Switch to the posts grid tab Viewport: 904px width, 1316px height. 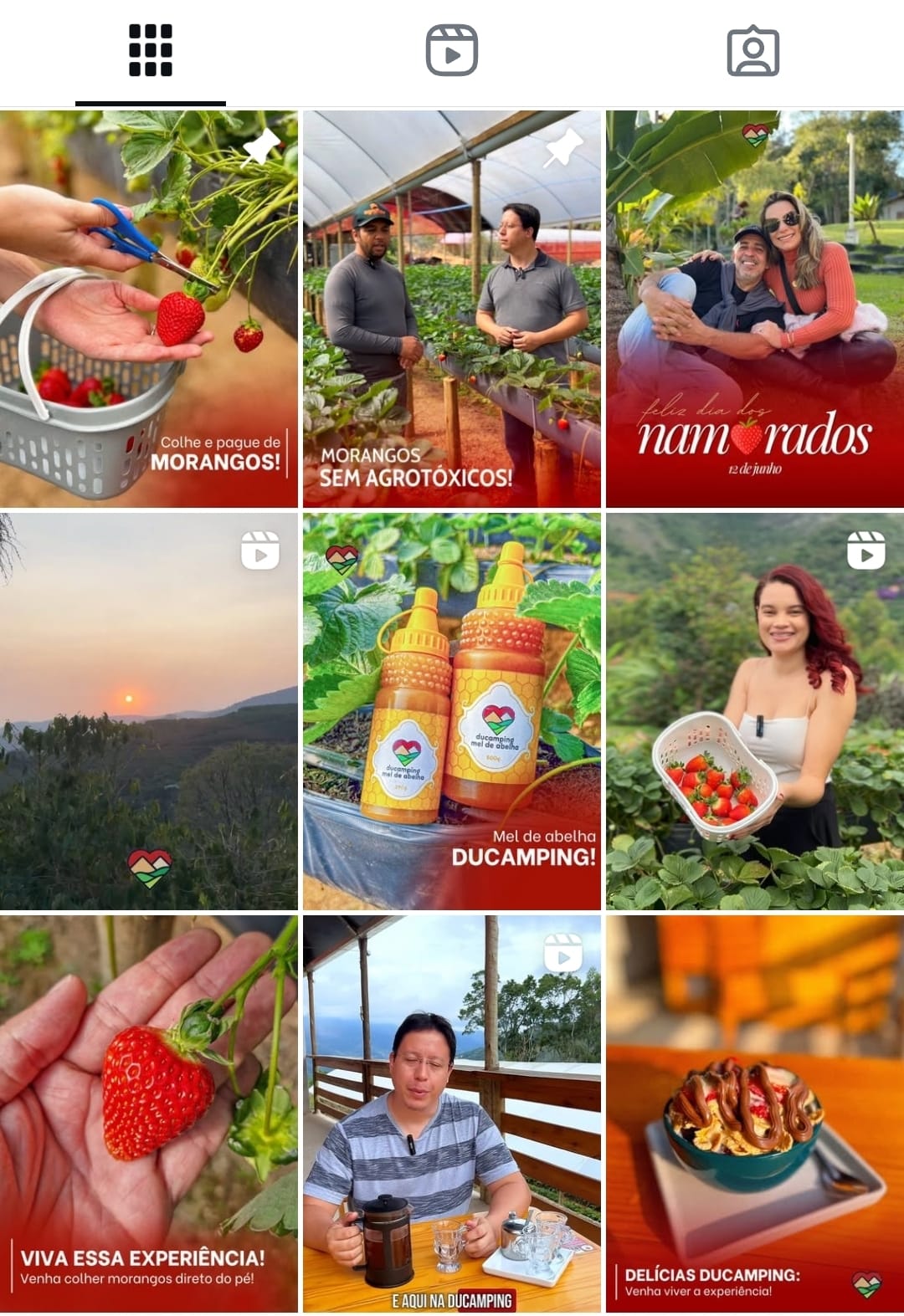click(151, 51)
